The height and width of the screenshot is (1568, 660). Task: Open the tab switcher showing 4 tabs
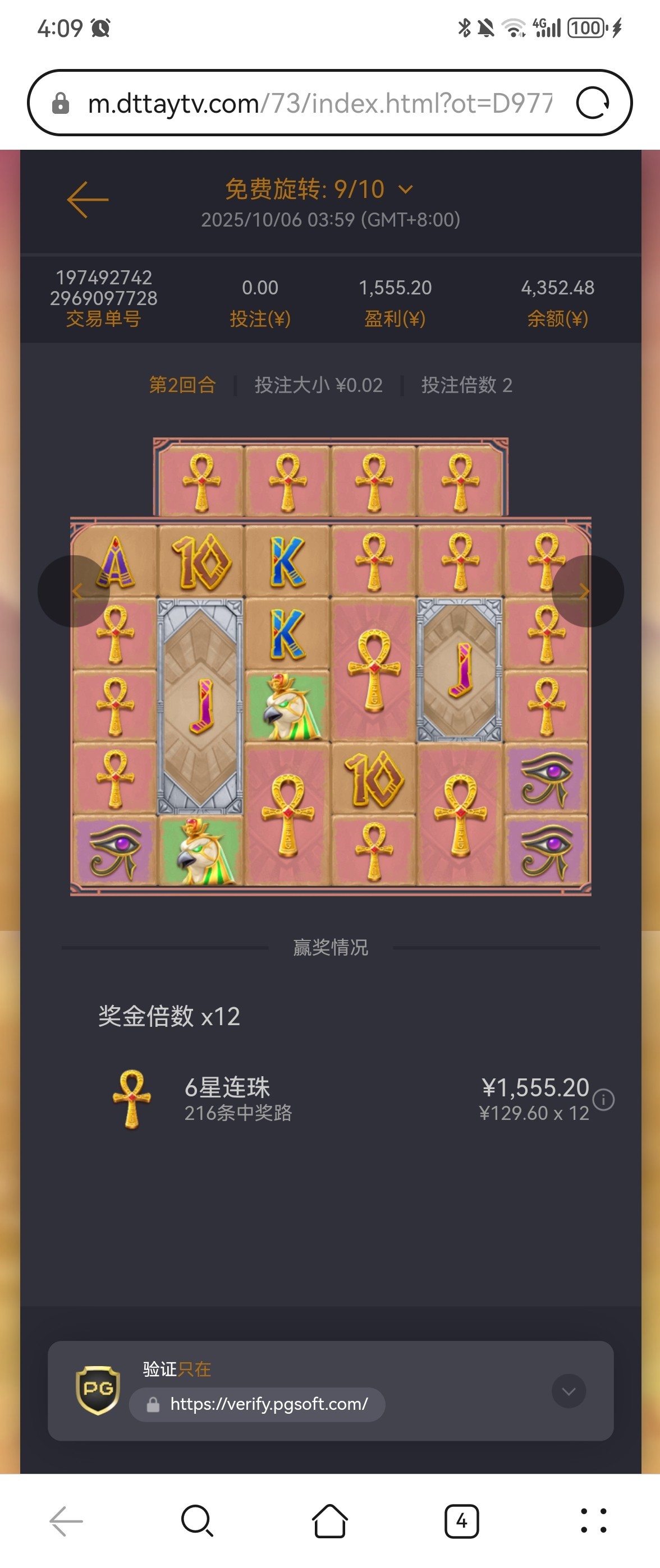[461, 1521]
